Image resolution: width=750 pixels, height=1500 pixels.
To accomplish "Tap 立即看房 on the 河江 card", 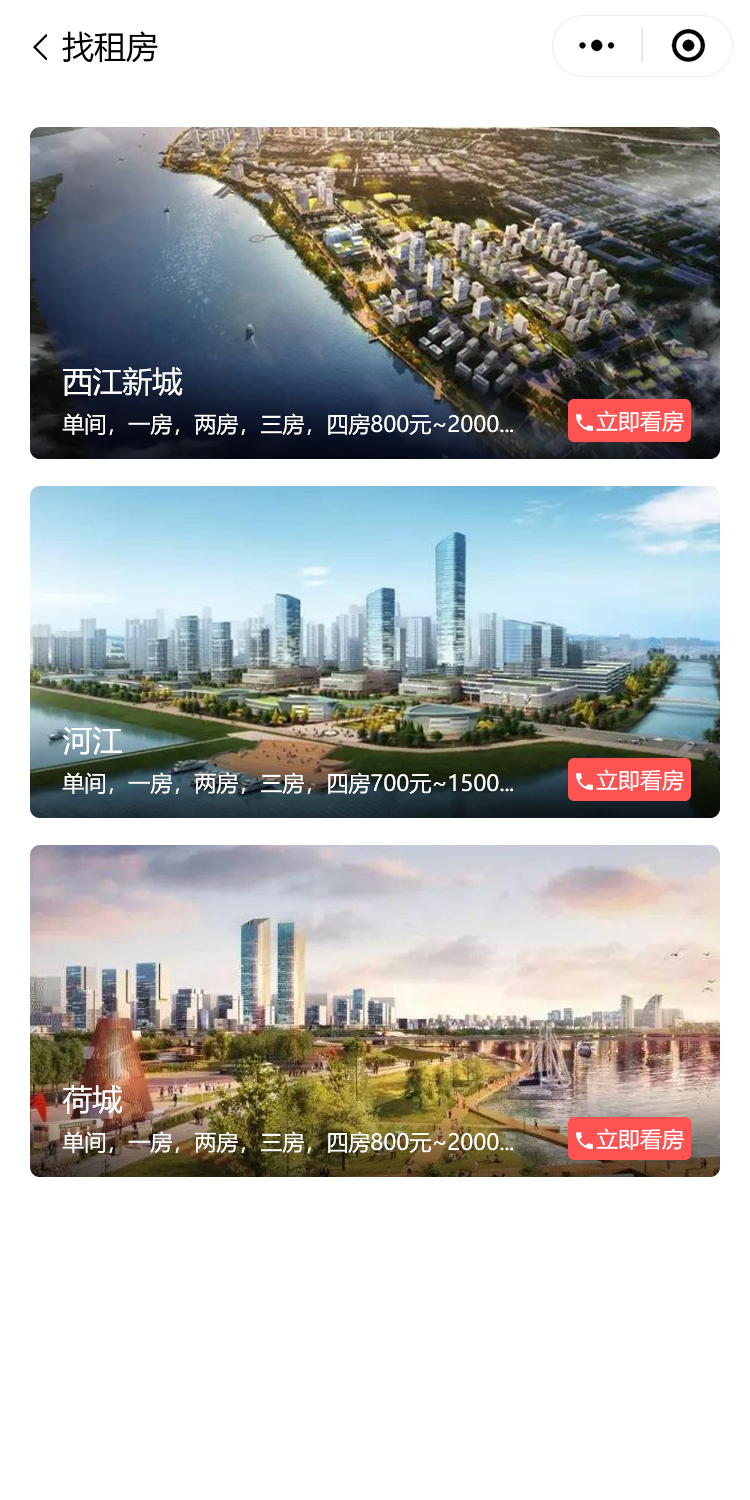I will (x=629, y=780).
